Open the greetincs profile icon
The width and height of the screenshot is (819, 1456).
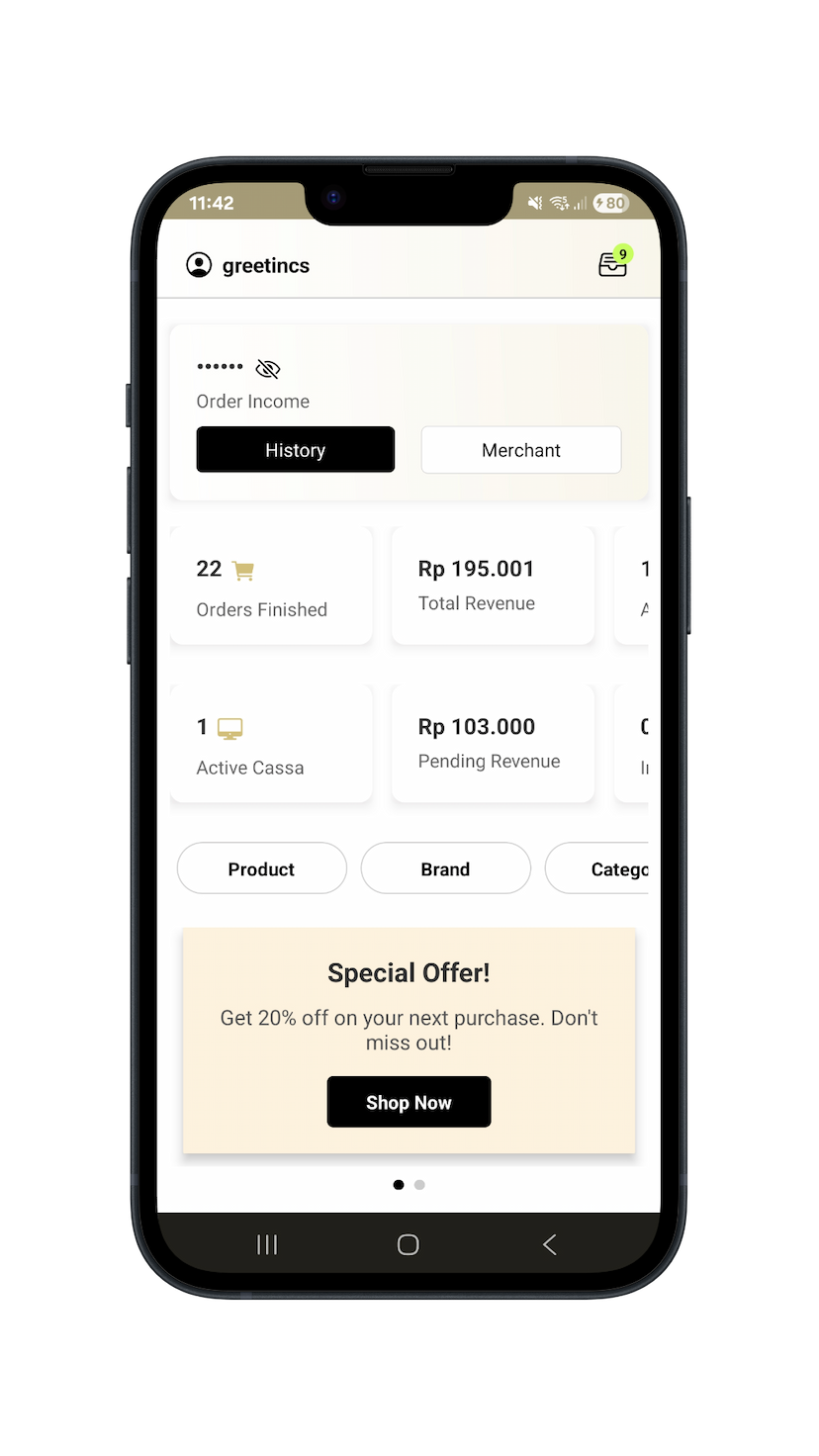199,265
